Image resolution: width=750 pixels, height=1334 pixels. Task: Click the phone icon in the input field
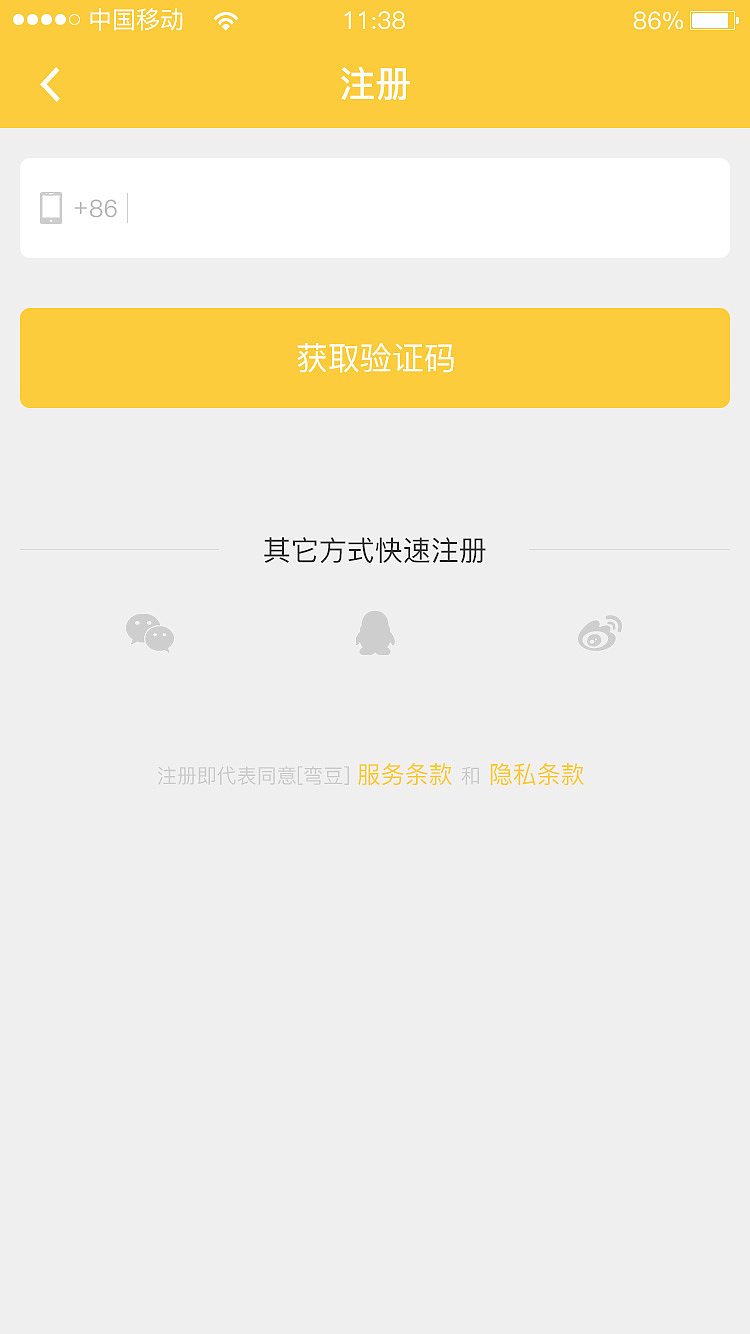(x=49, y=207)
